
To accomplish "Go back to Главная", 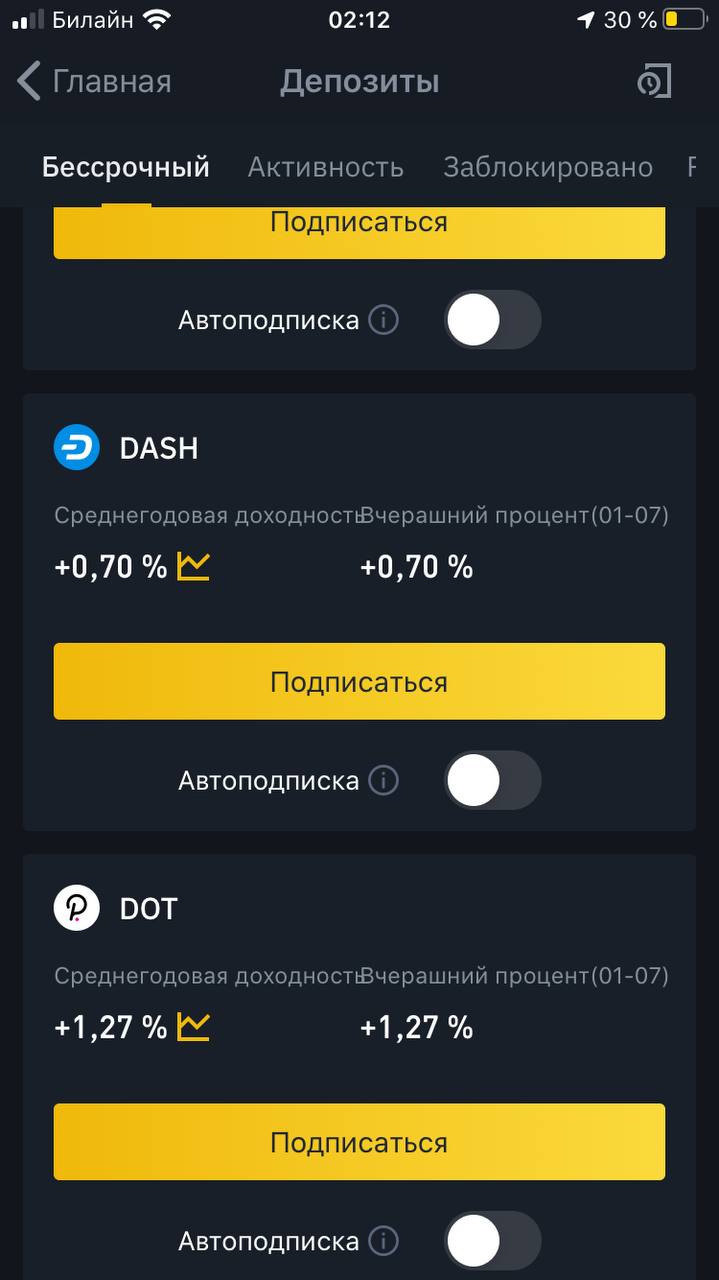I will tap(94, 81).
